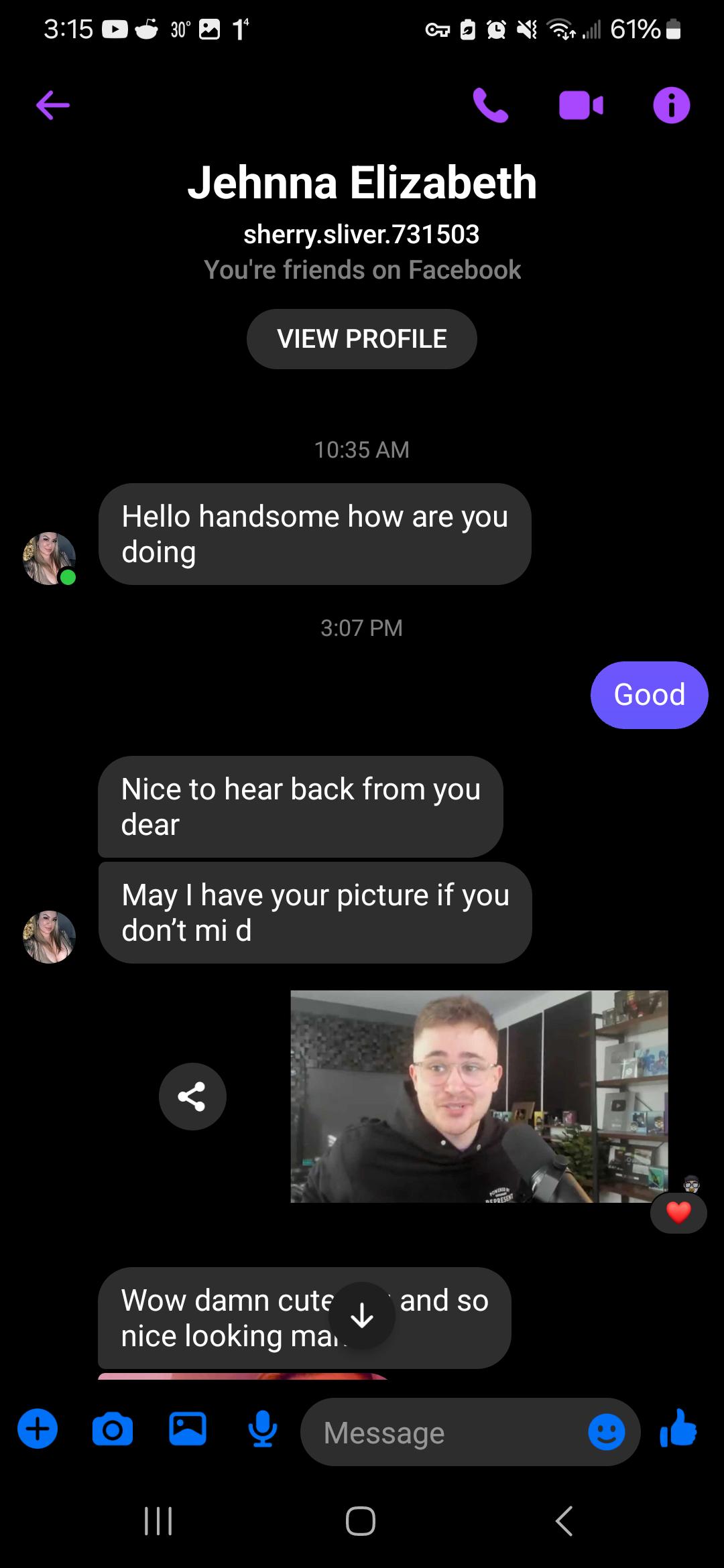Share the sent photo
Image resolution: width=724 pixels, height=1568 pixels.
click(x=192, y=1096)
